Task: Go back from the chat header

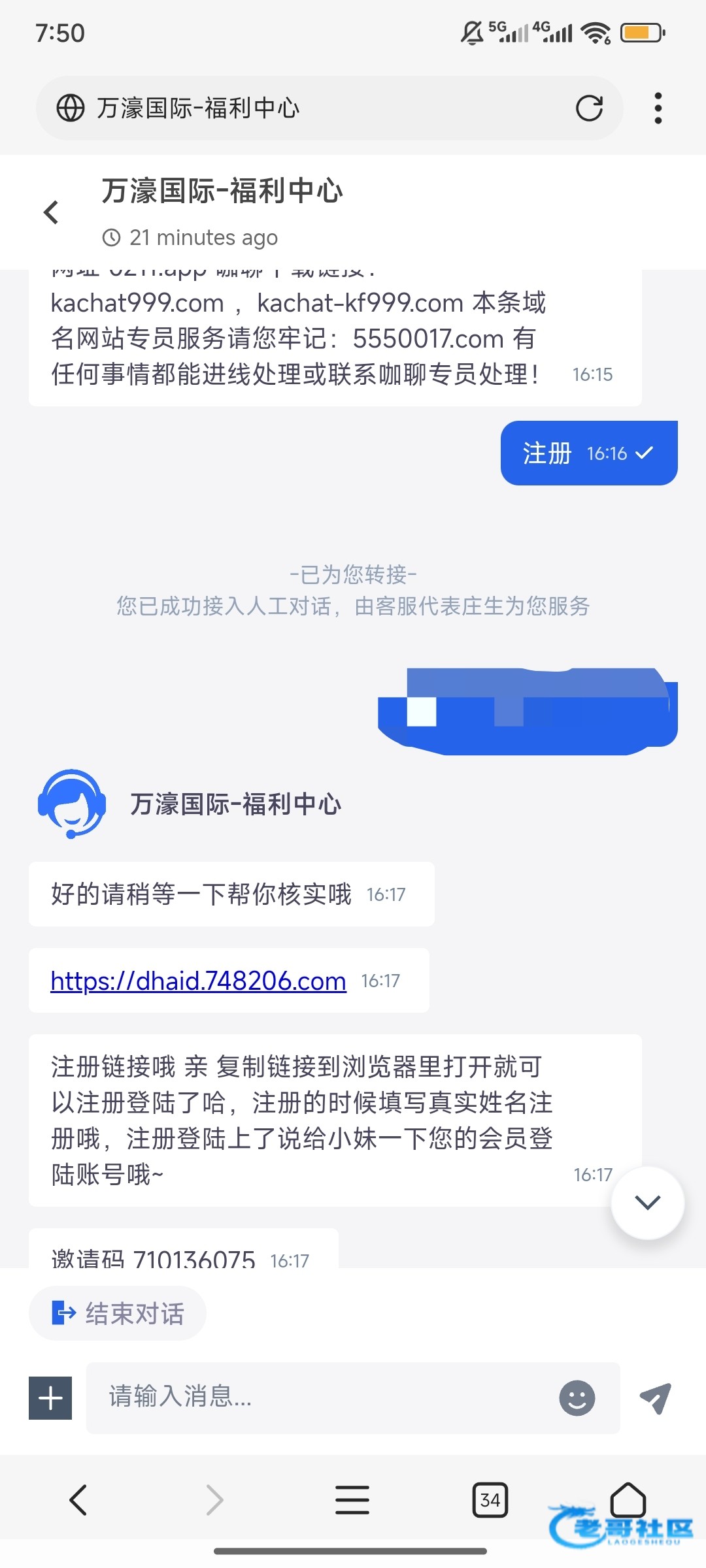Action: point(51,212)
